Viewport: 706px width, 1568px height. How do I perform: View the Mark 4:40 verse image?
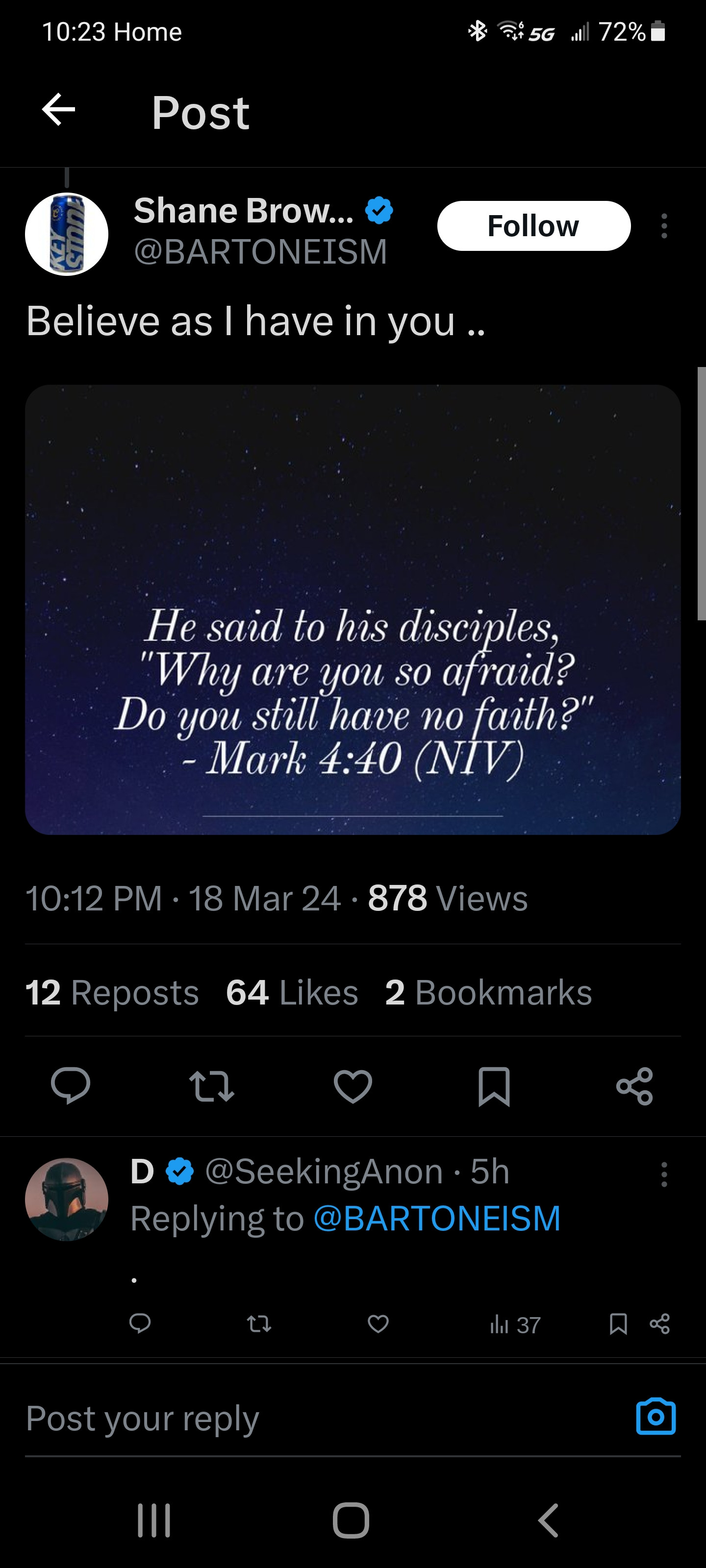[353, 609]
